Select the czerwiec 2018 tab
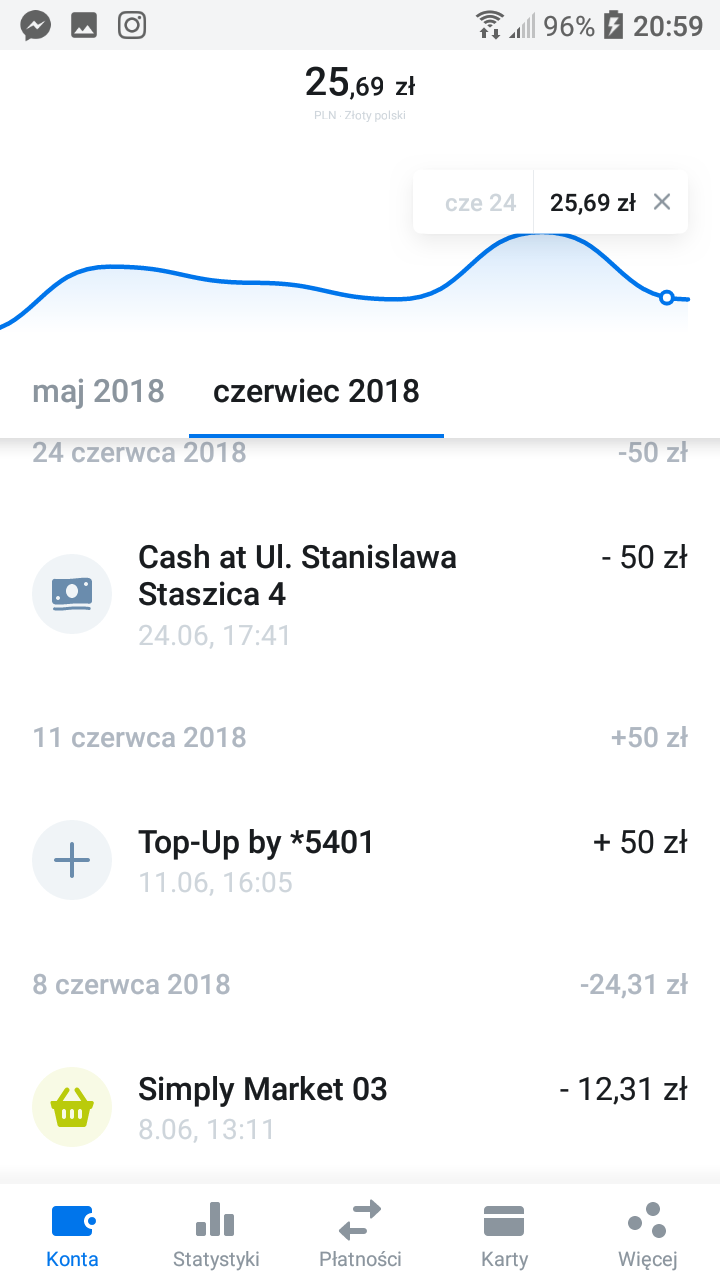720x1280 pixels. point(316,391)
